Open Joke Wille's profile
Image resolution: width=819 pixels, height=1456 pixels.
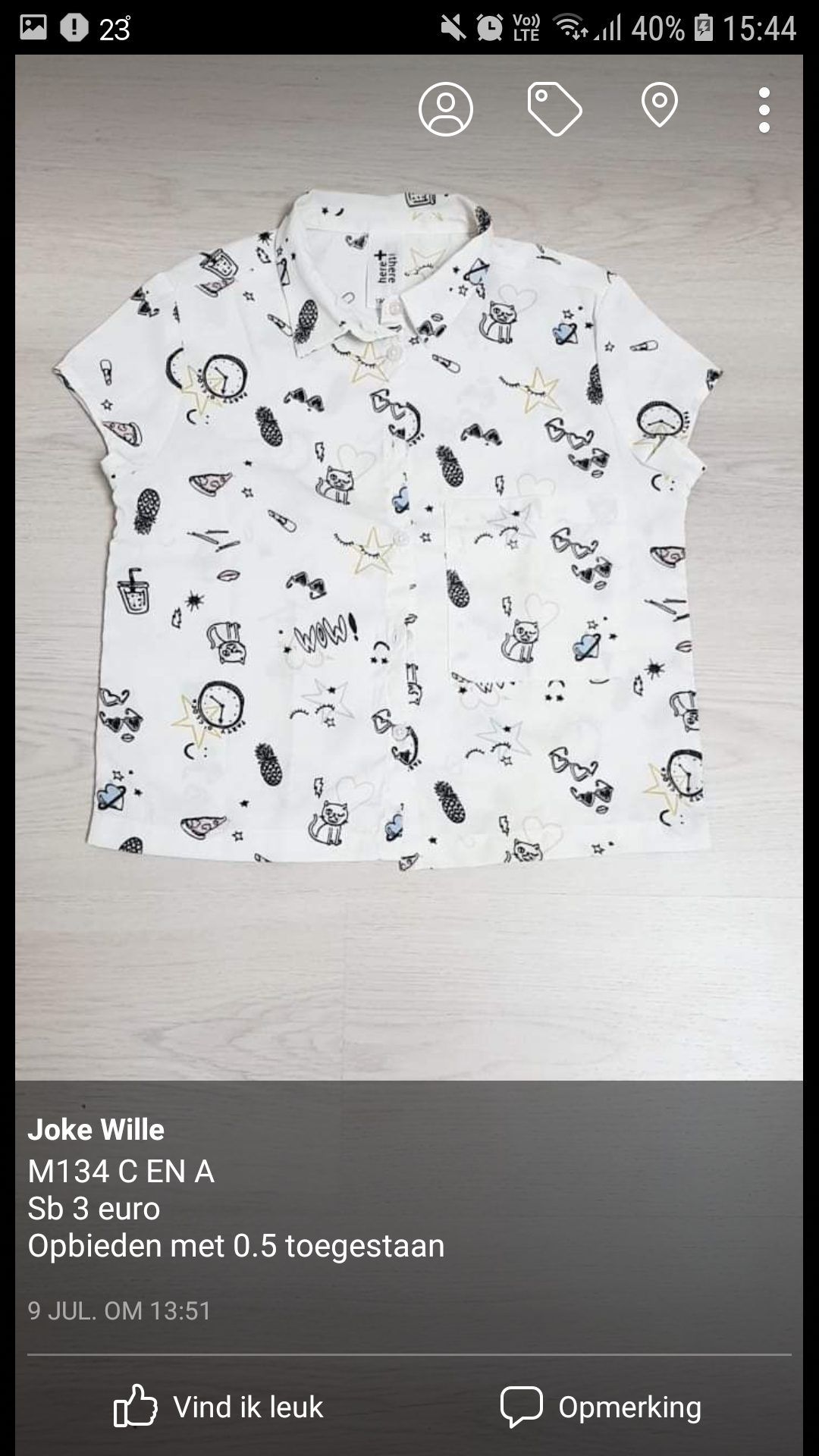click(96, 1129)
